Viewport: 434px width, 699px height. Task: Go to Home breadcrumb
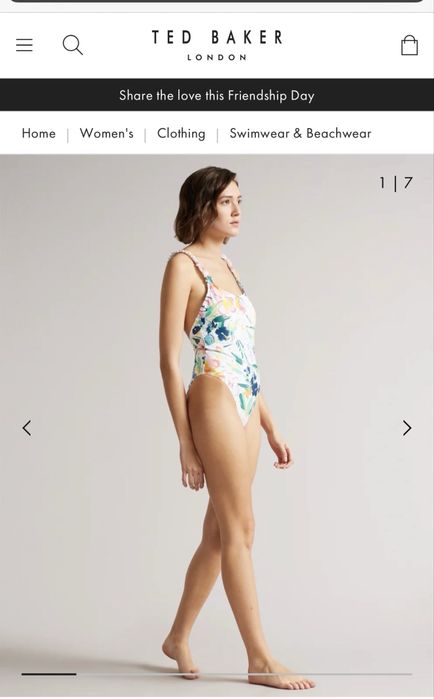39,133
